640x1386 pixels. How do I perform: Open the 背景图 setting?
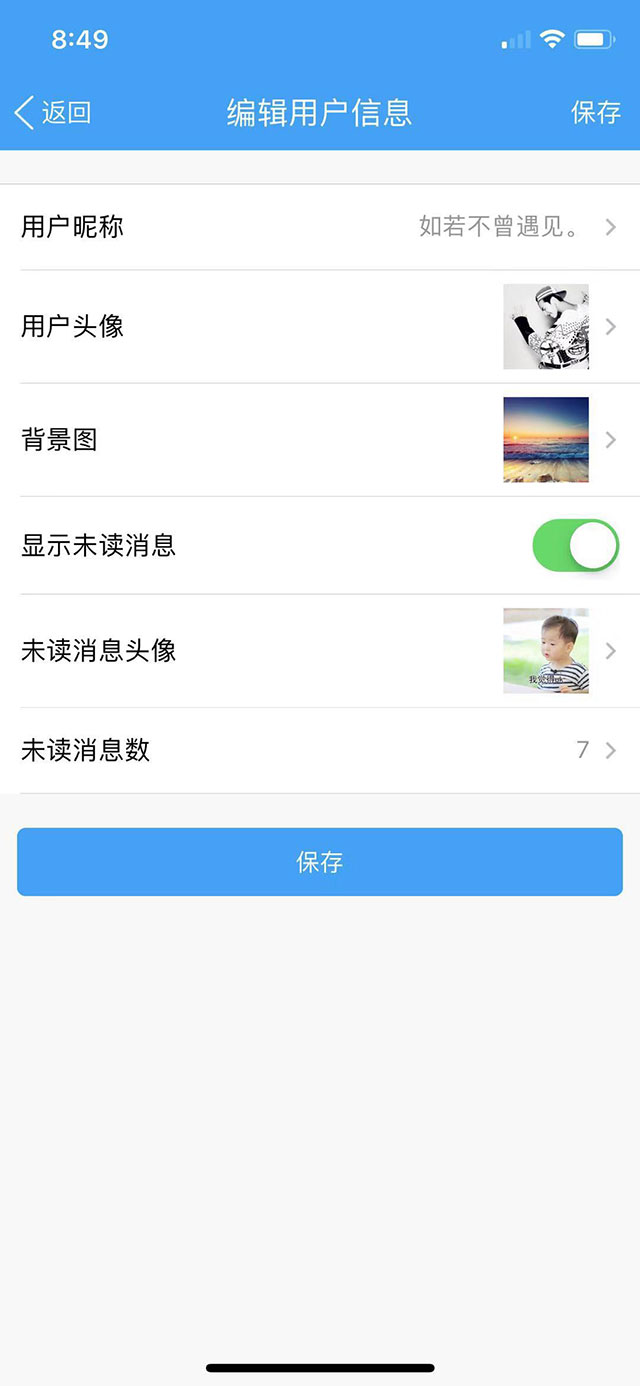(320, 440)
